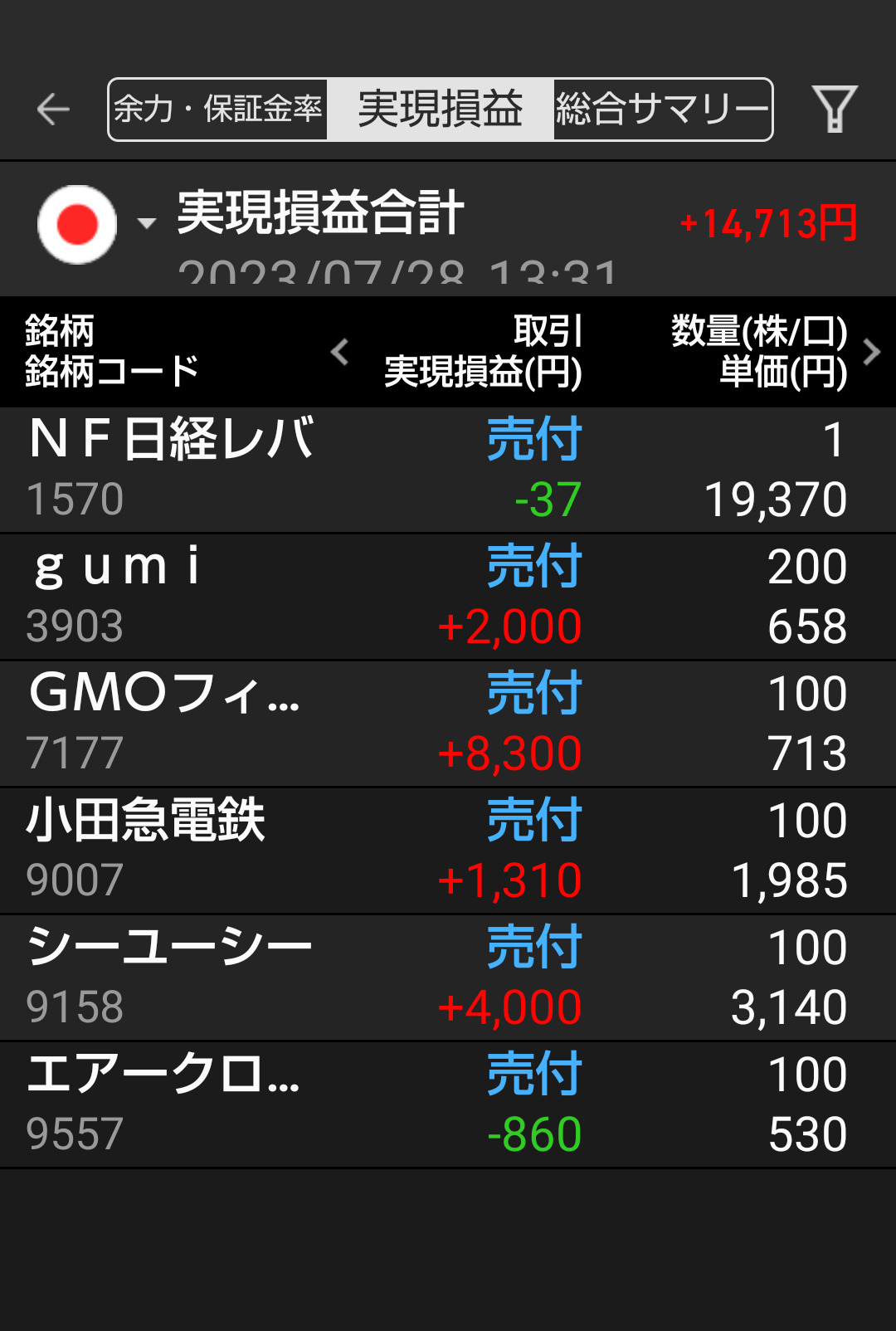Open 小田急電鉄 9007 row
Screen dimensions: 896x1331
tap(448, 851)
